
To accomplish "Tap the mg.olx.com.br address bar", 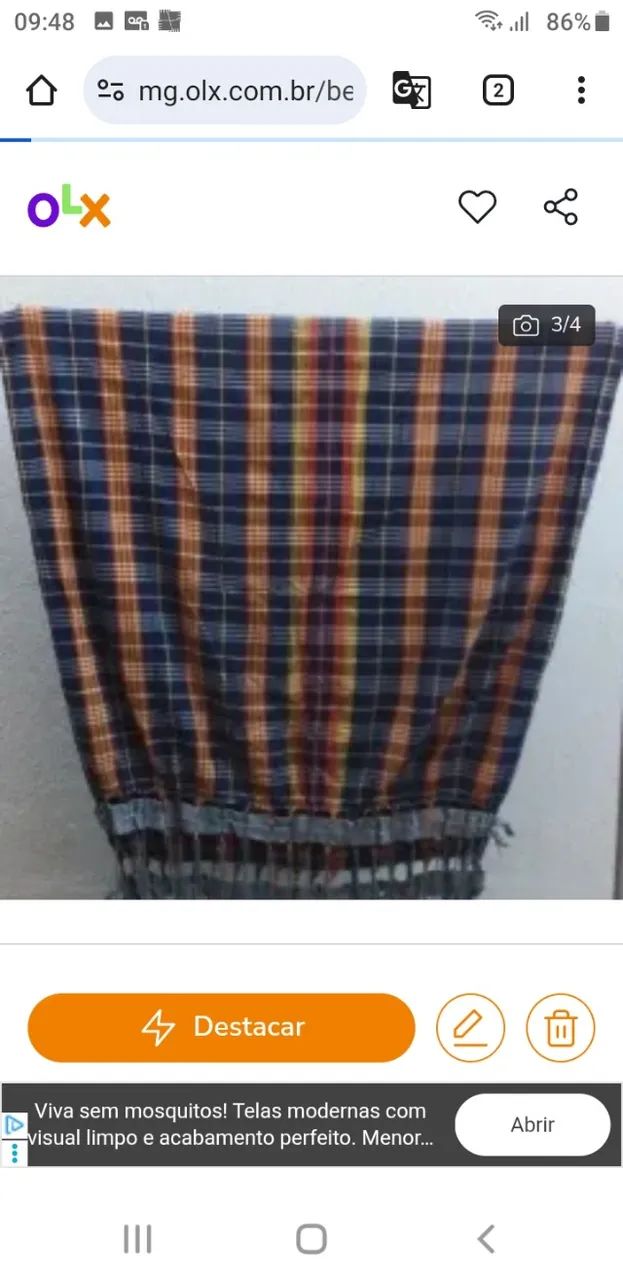I will (x=225, y=91).
